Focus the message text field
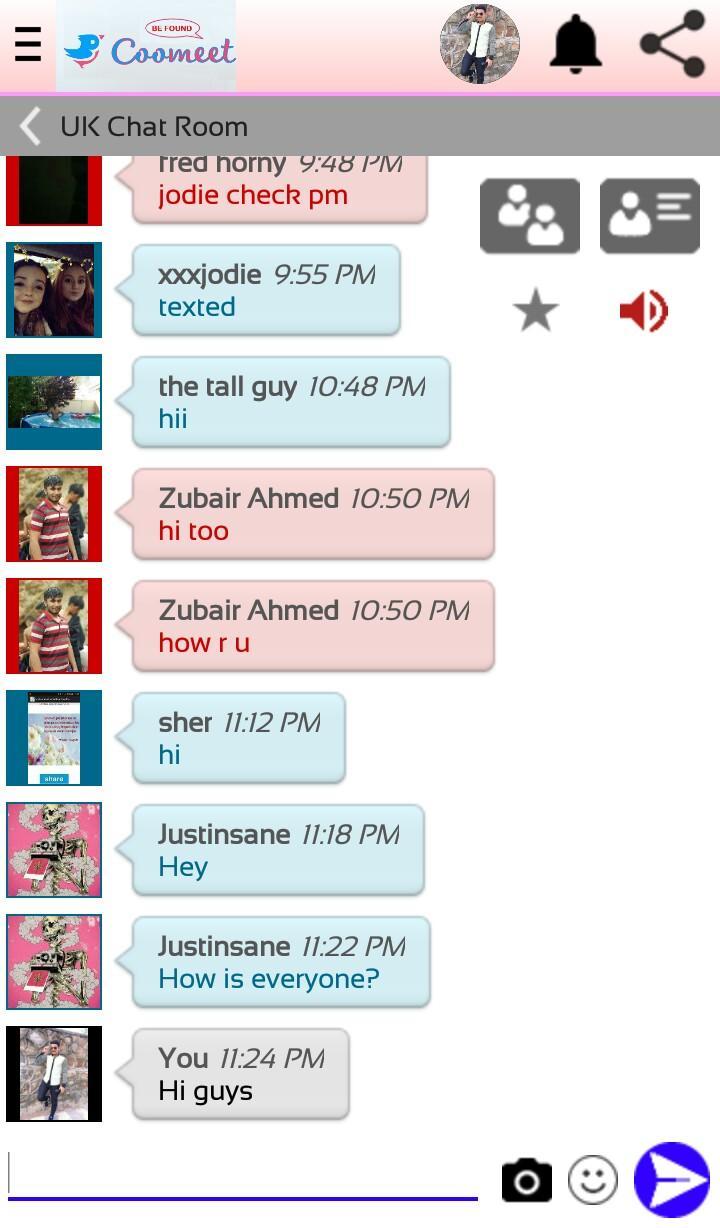Viewport: 720px width, 1228px height. pyautogui.click(x=243, y=1176)
